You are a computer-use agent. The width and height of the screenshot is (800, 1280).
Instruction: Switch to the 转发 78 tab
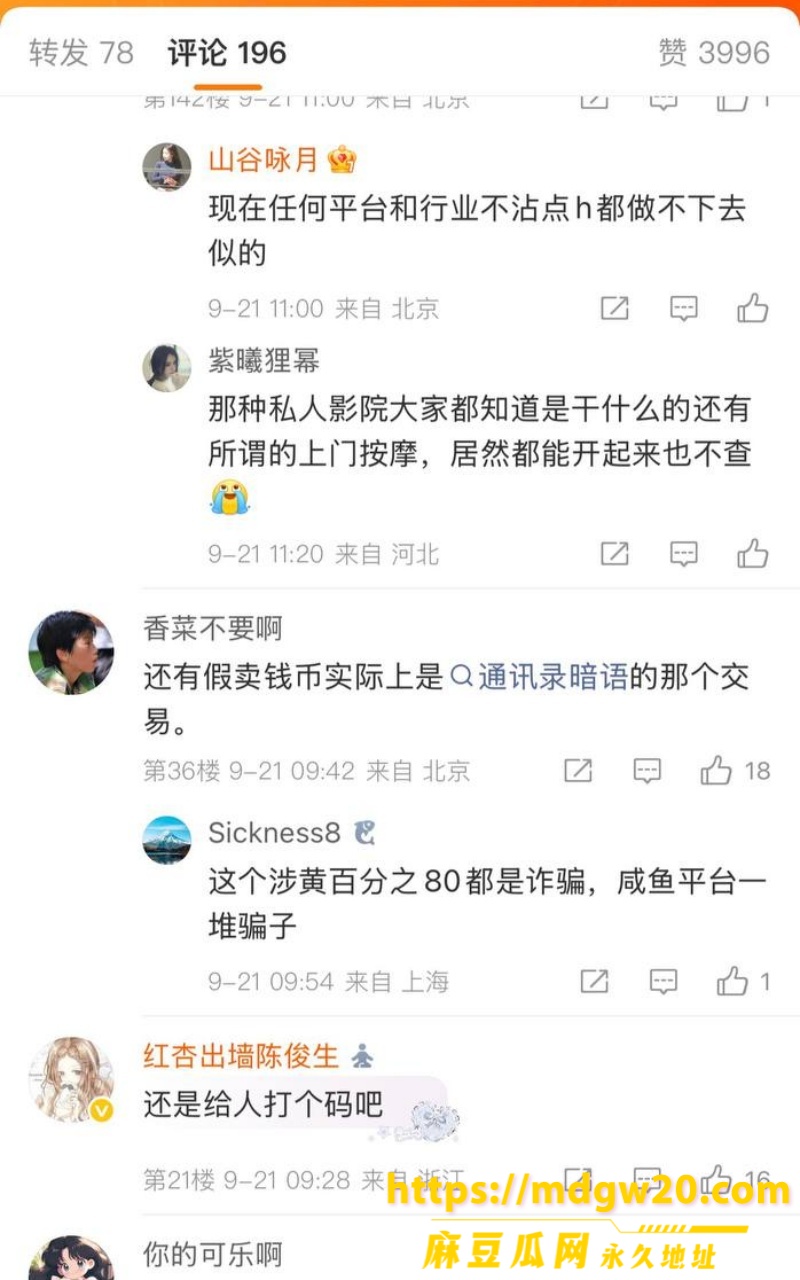[81, 53]
